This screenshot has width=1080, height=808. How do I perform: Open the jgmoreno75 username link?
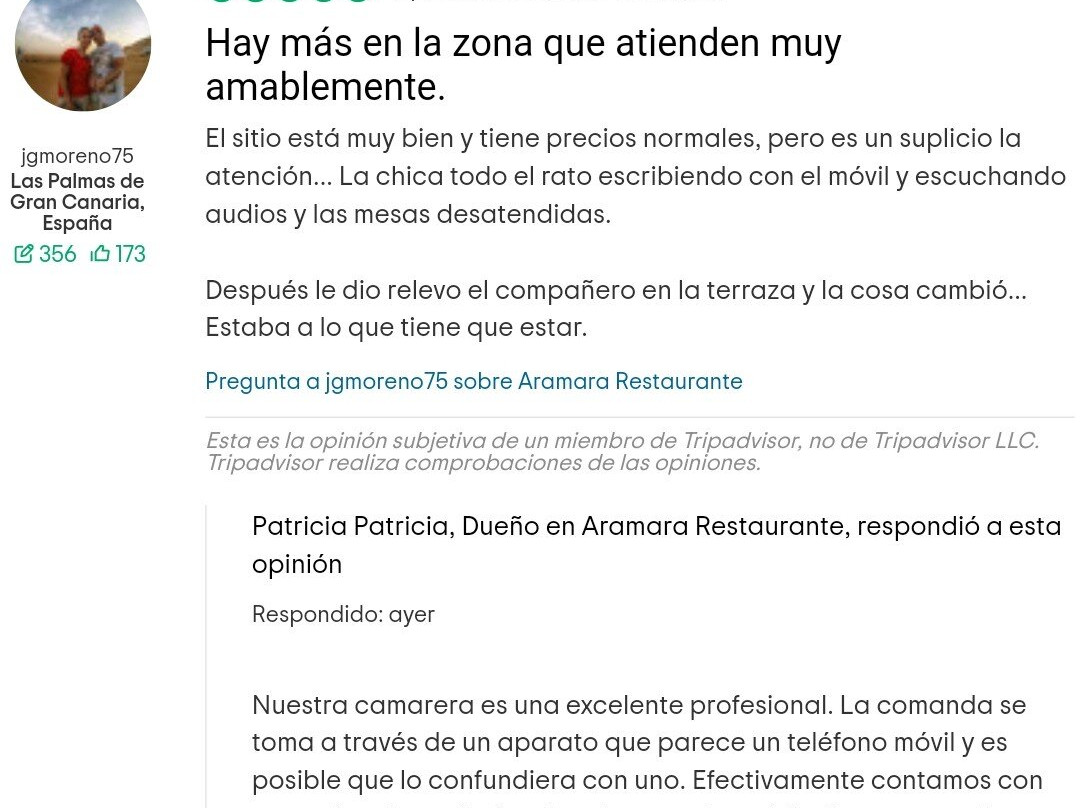pyautogui.click(x=77, y=156)
